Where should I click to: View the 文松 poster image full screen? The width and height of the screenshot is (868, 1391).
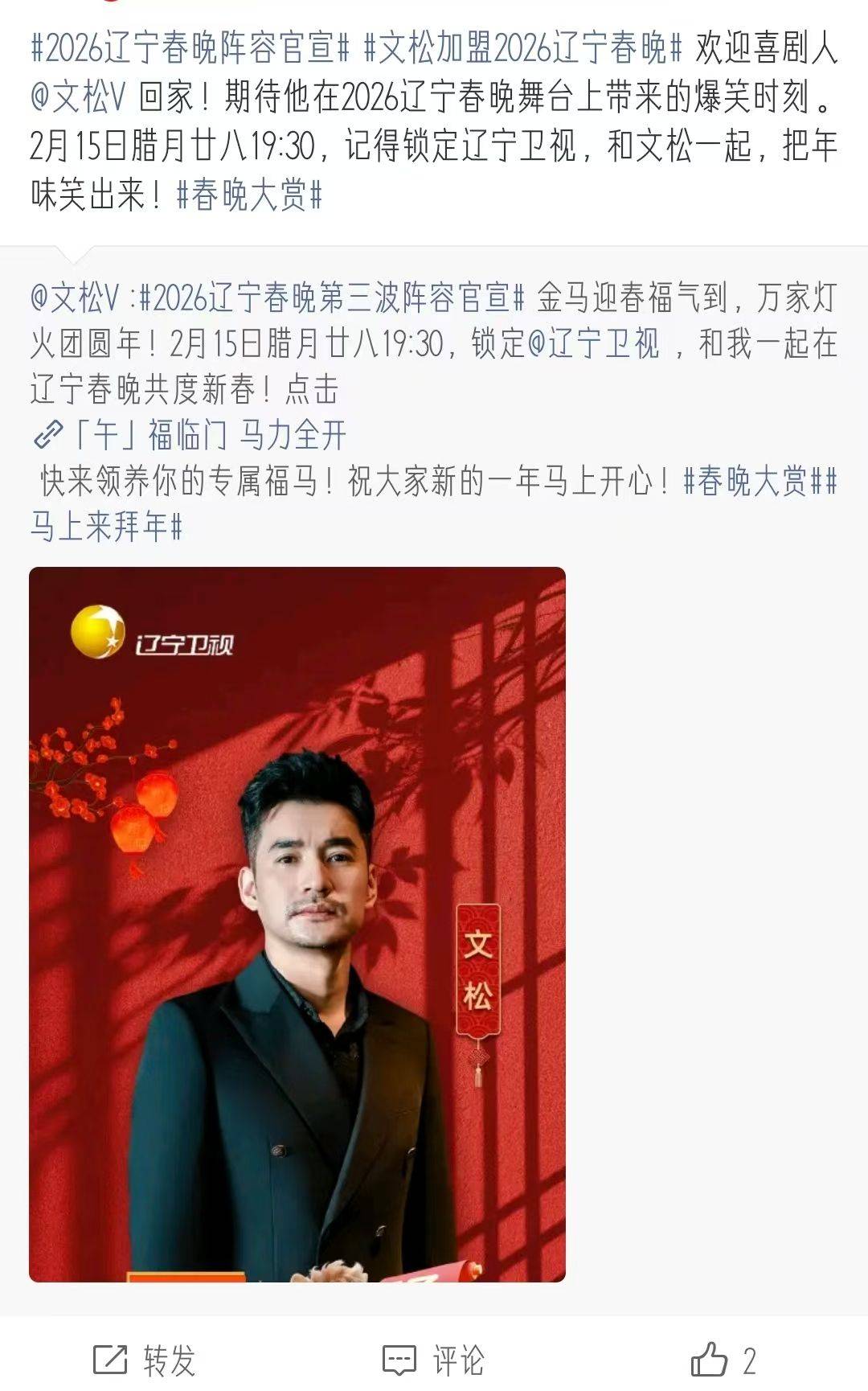click(x=297, y=924)
